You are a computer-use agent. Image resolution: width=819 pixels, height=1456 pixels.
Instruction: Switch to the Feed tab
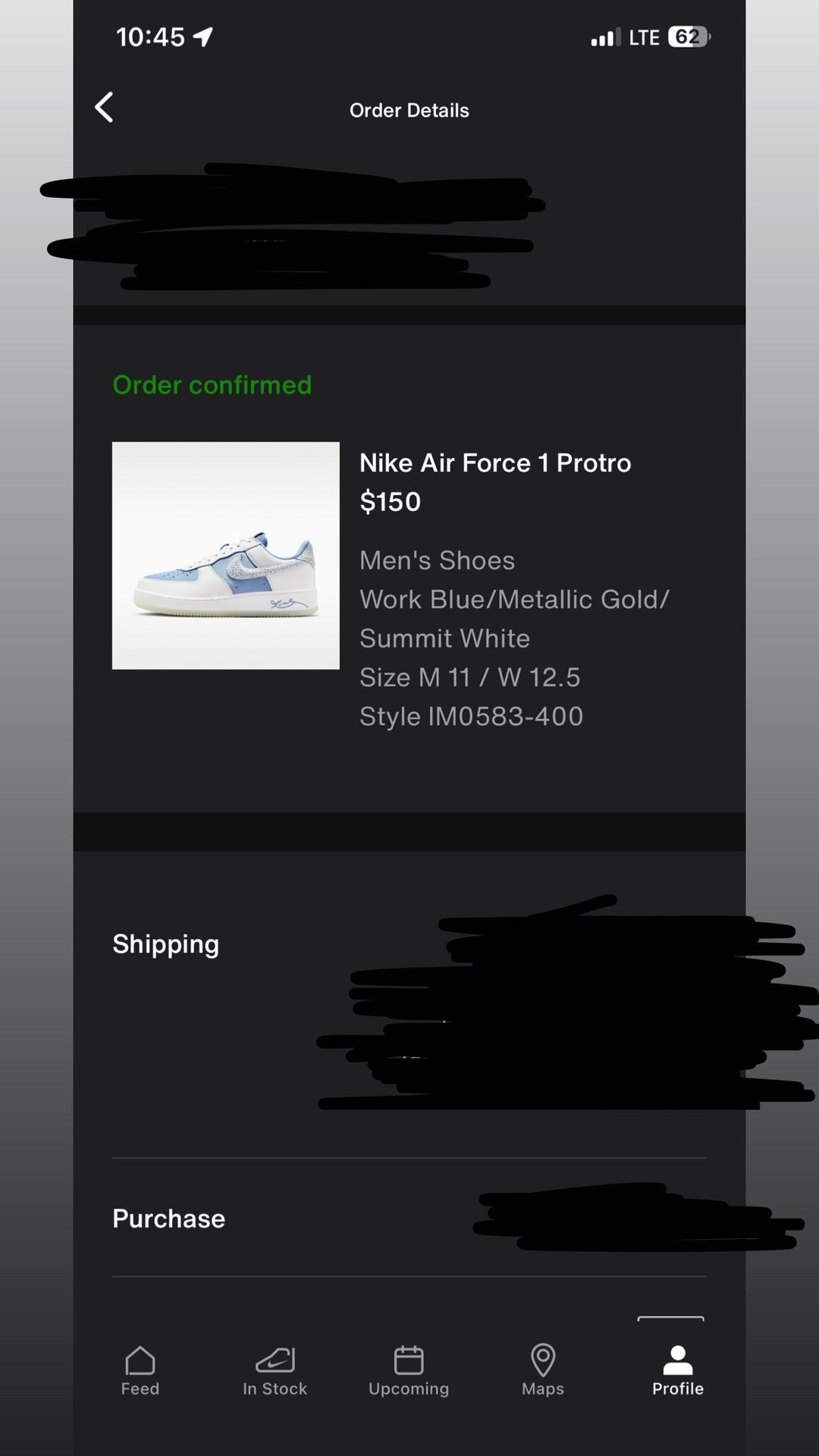coord(140,1370)
